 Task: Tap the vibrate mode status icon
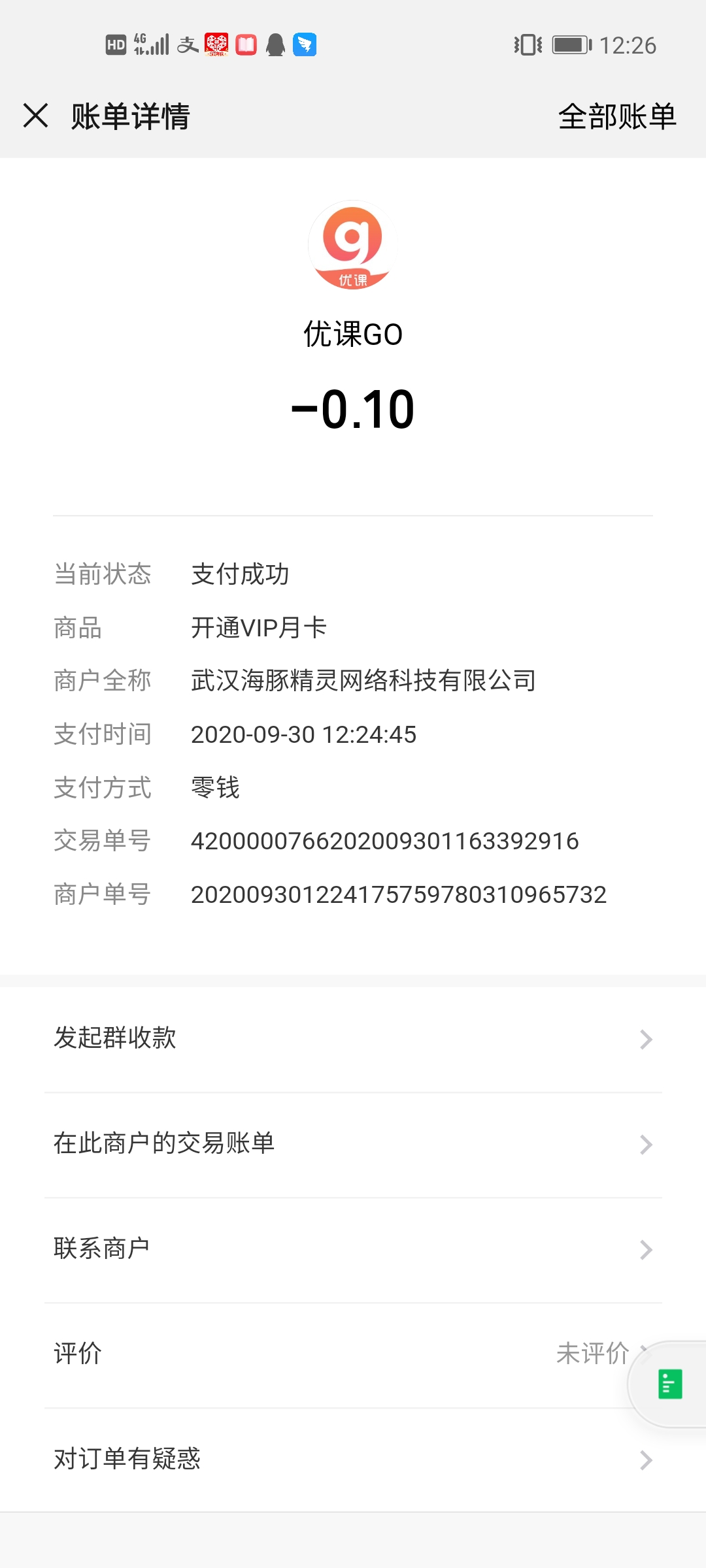[x=526, y=44]
